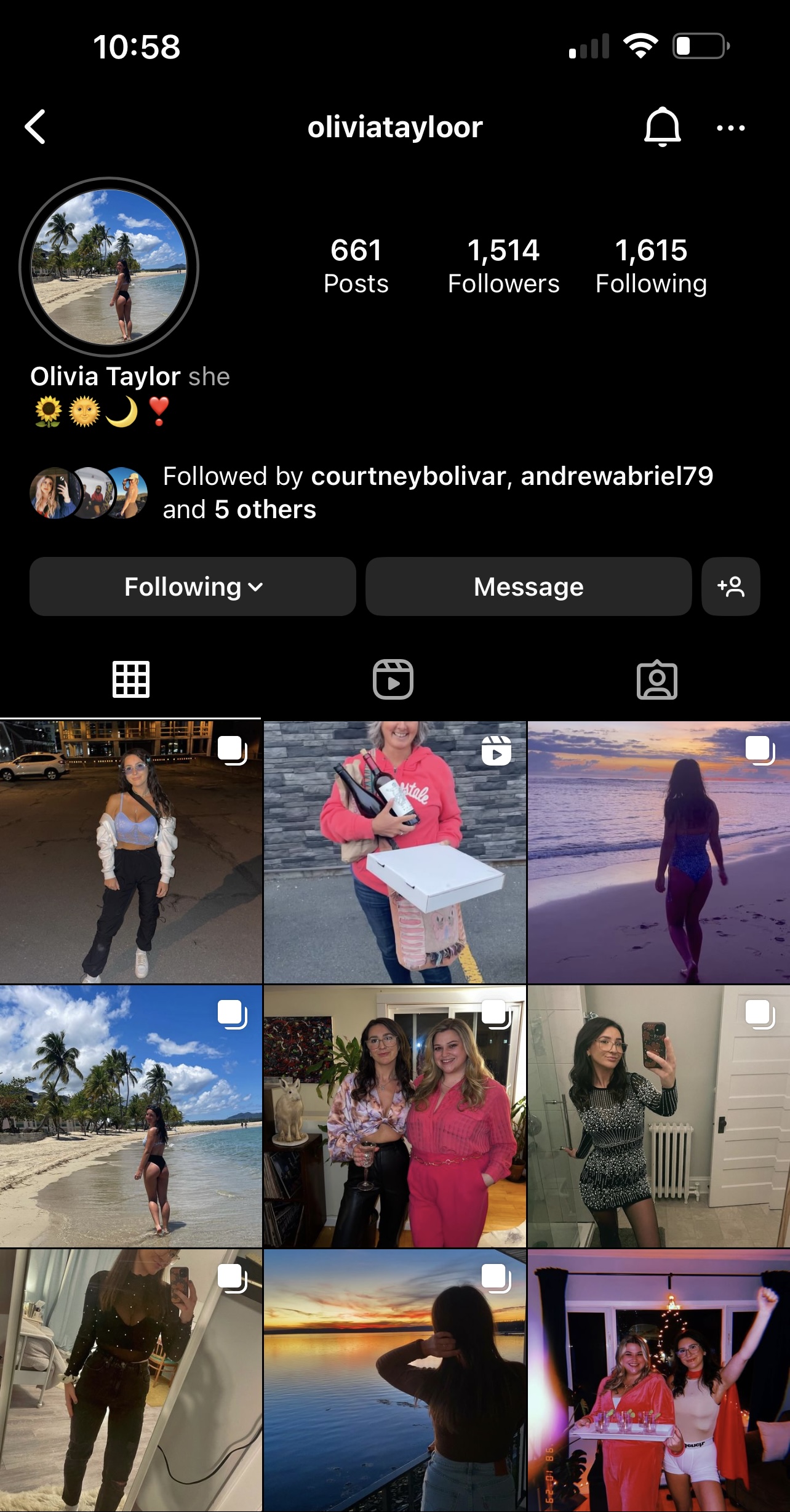This screenshot has width=790, height=1512.
Task: Open the night parking lot outfit post
Action: pyautogui.click(x=130, y=852)
